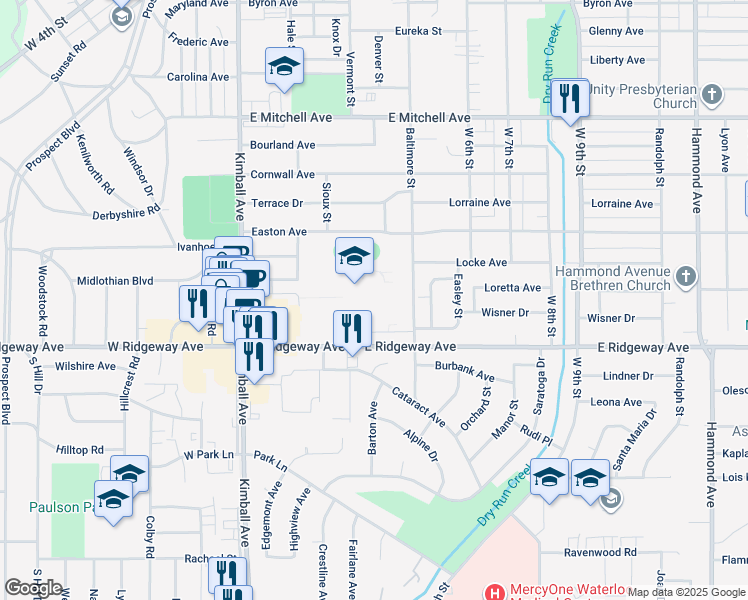Open the school marker by Paulson Park
Screen dimensions: 748x600
[x=113, y=500]
